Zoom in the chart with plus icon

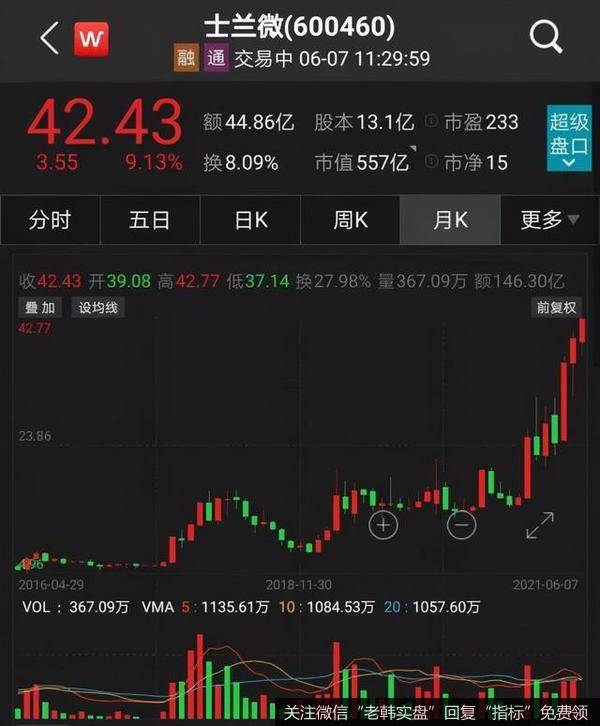[x=384, y=523]
